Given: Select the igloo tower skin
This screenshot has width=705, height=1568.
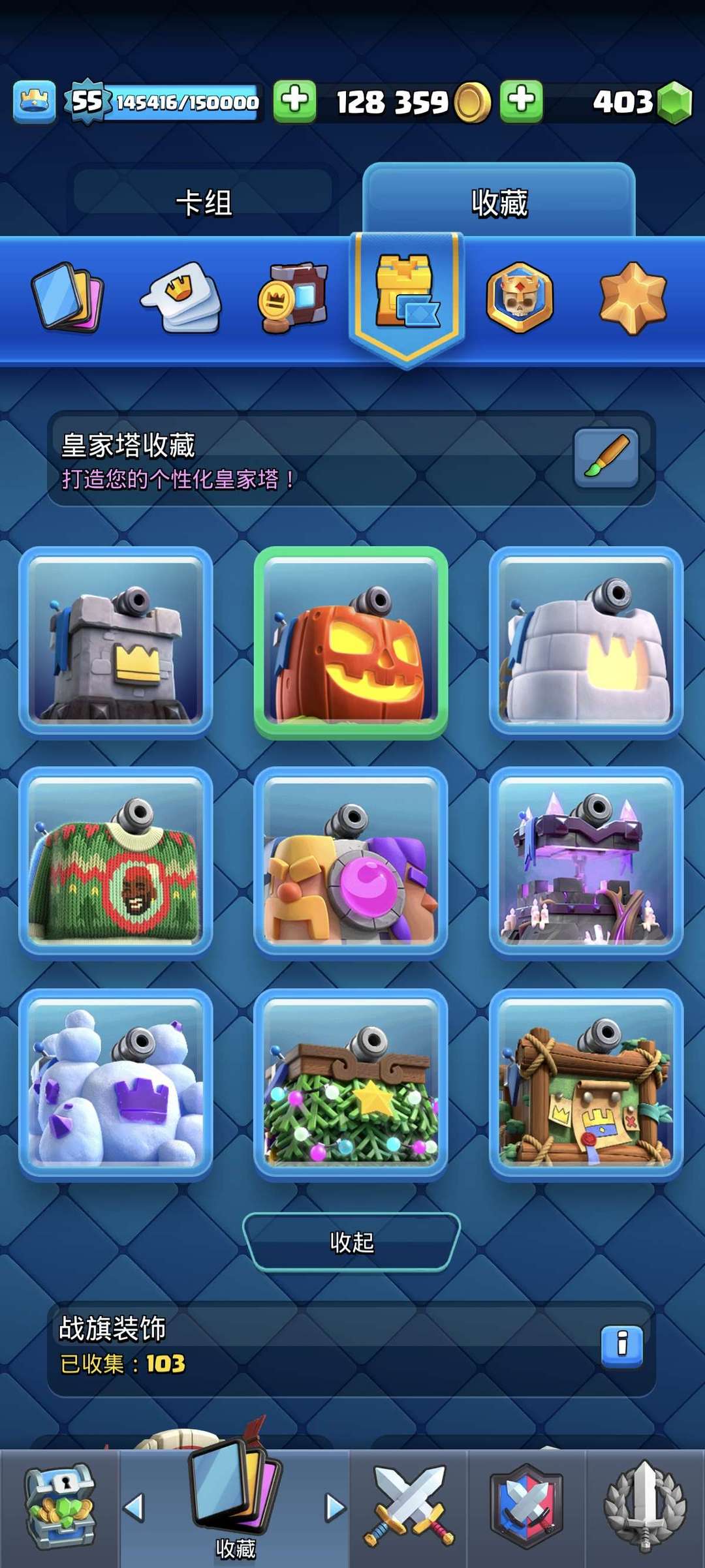Looking at the screenshot, I should (586, 641).
